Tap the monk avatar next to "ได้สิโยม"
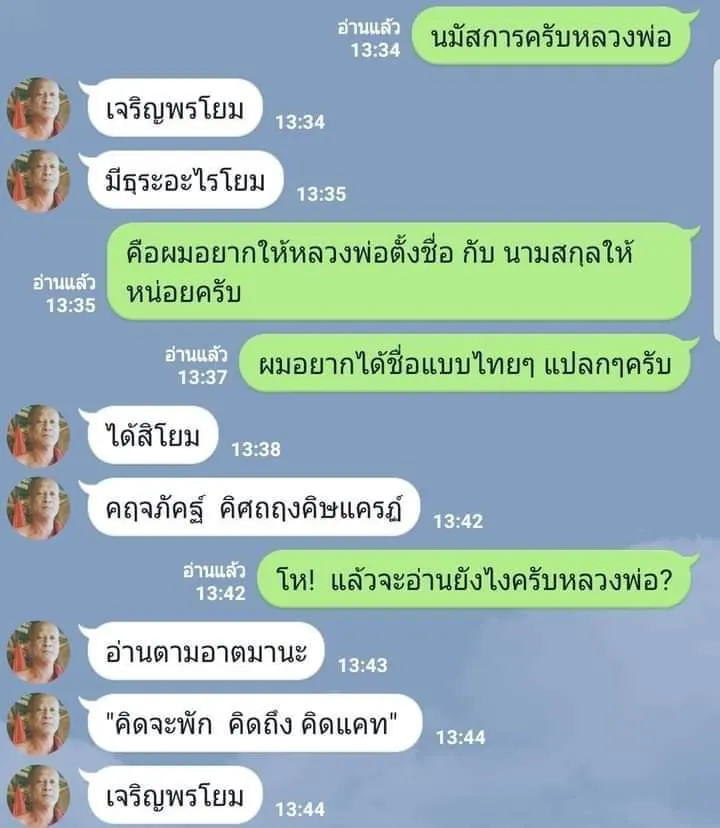Screen dimensions: 720x828 38,436
